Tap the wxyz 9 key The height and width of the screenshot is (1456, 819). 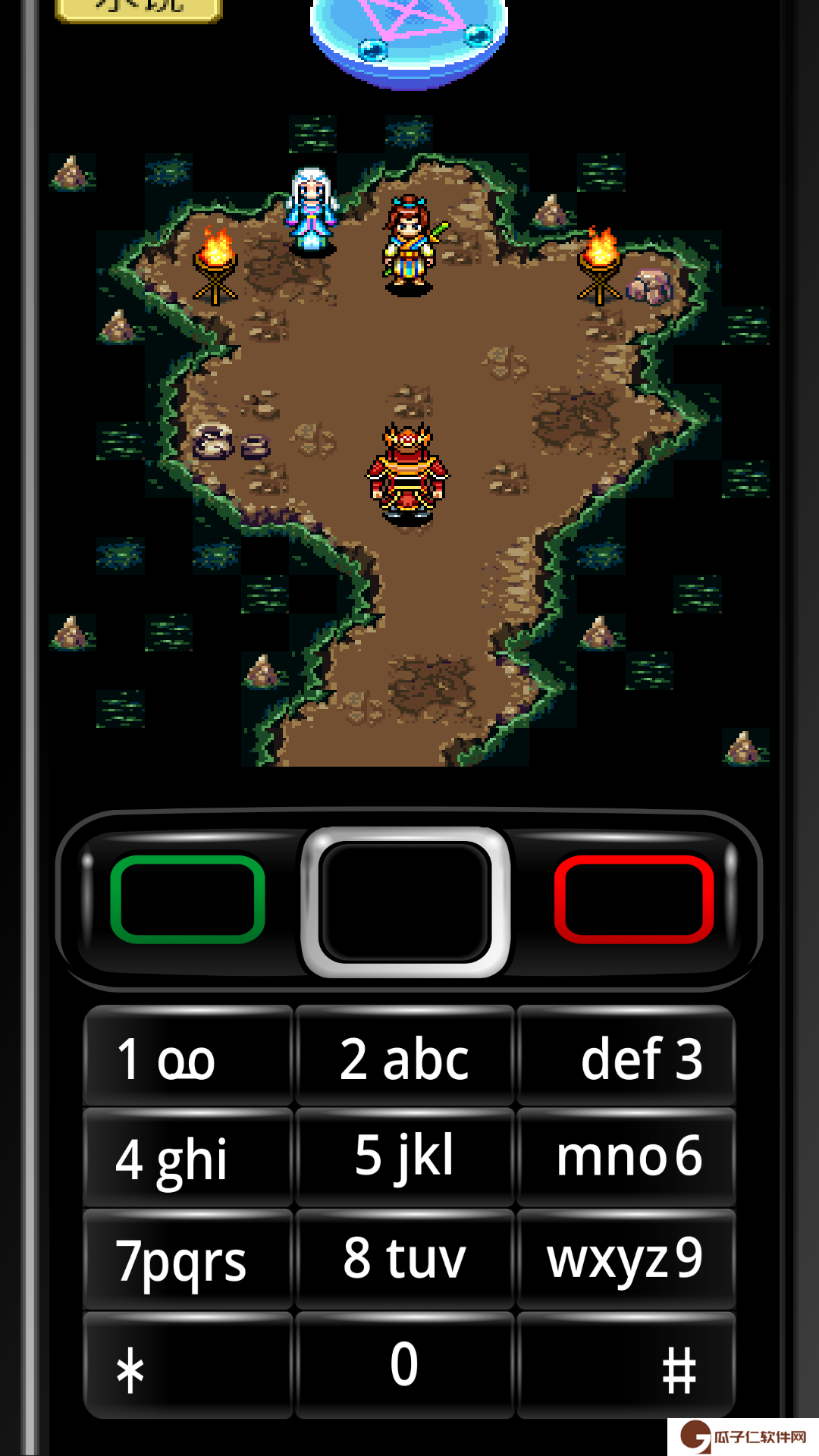[x=626, y=1260]
